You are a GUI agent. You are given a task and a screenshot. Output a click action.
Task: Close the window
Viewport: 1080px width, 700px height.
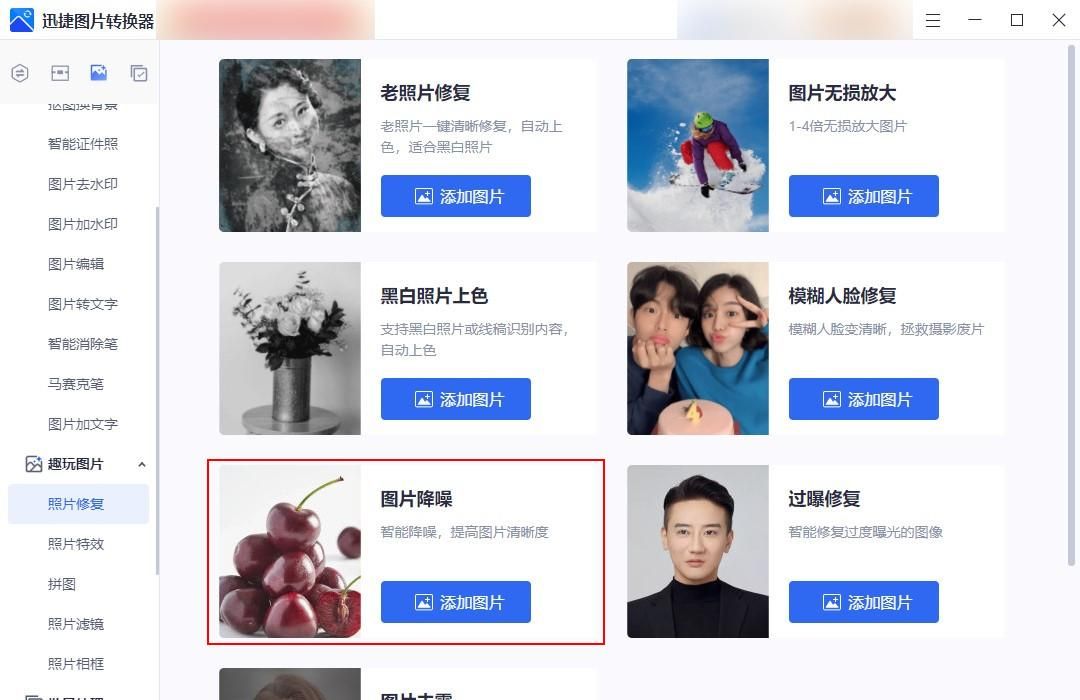(x=1059, y=20)
